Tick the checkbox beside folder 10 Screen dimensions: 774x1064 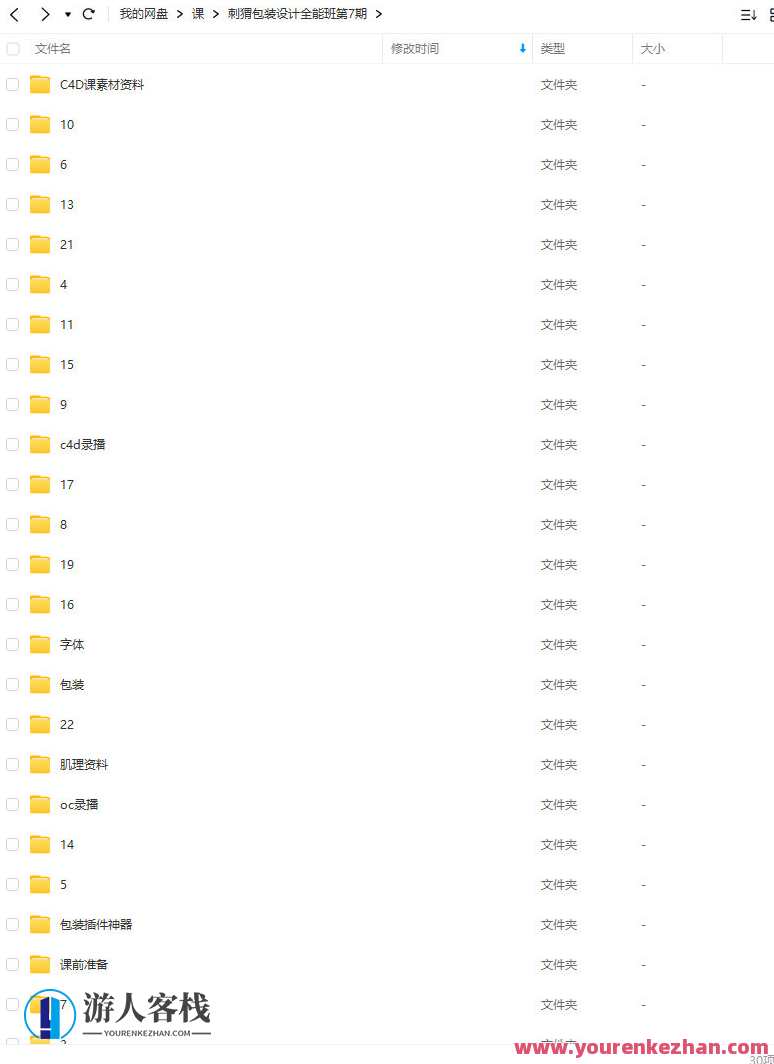(13, 125)
